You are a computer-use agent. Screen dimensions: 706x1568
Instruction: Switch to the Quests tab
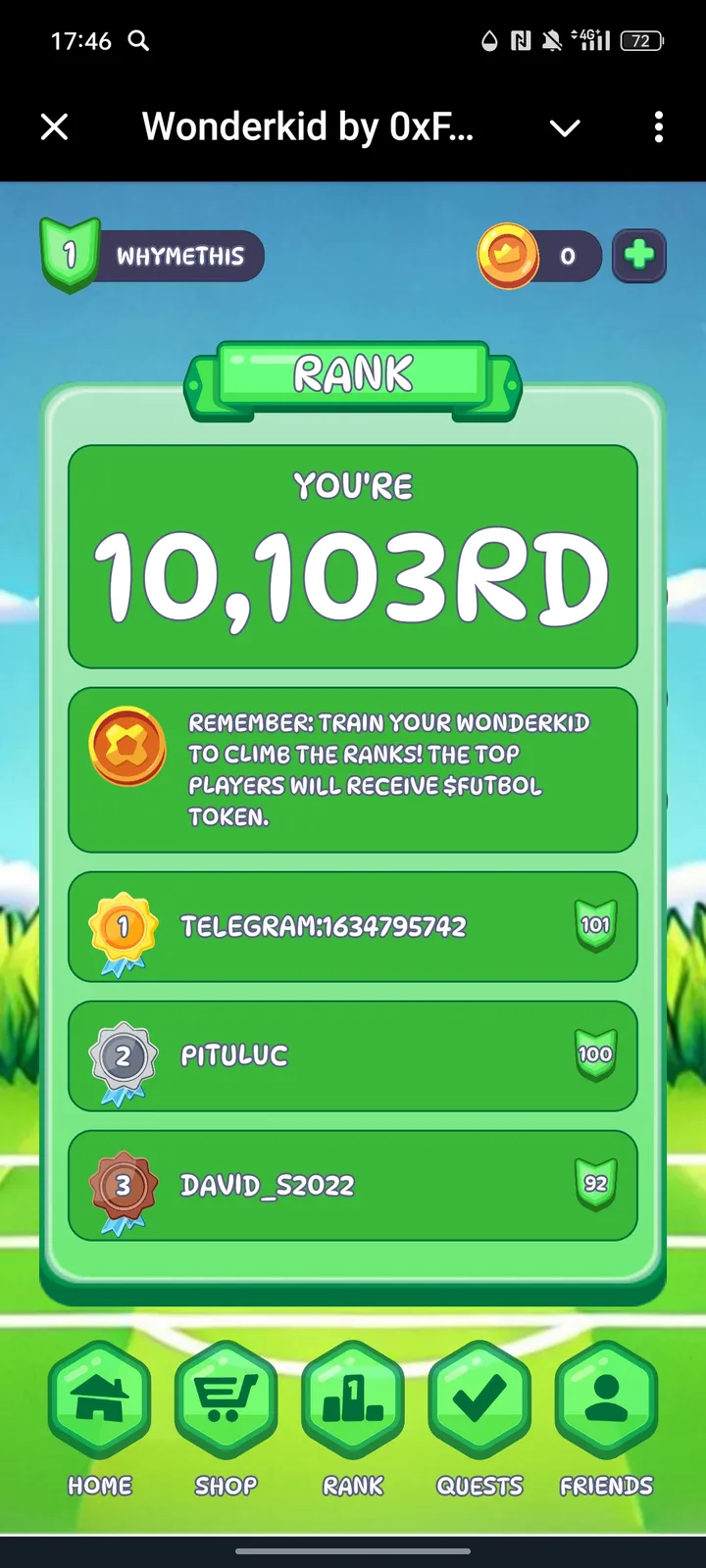pos(479,1399)
